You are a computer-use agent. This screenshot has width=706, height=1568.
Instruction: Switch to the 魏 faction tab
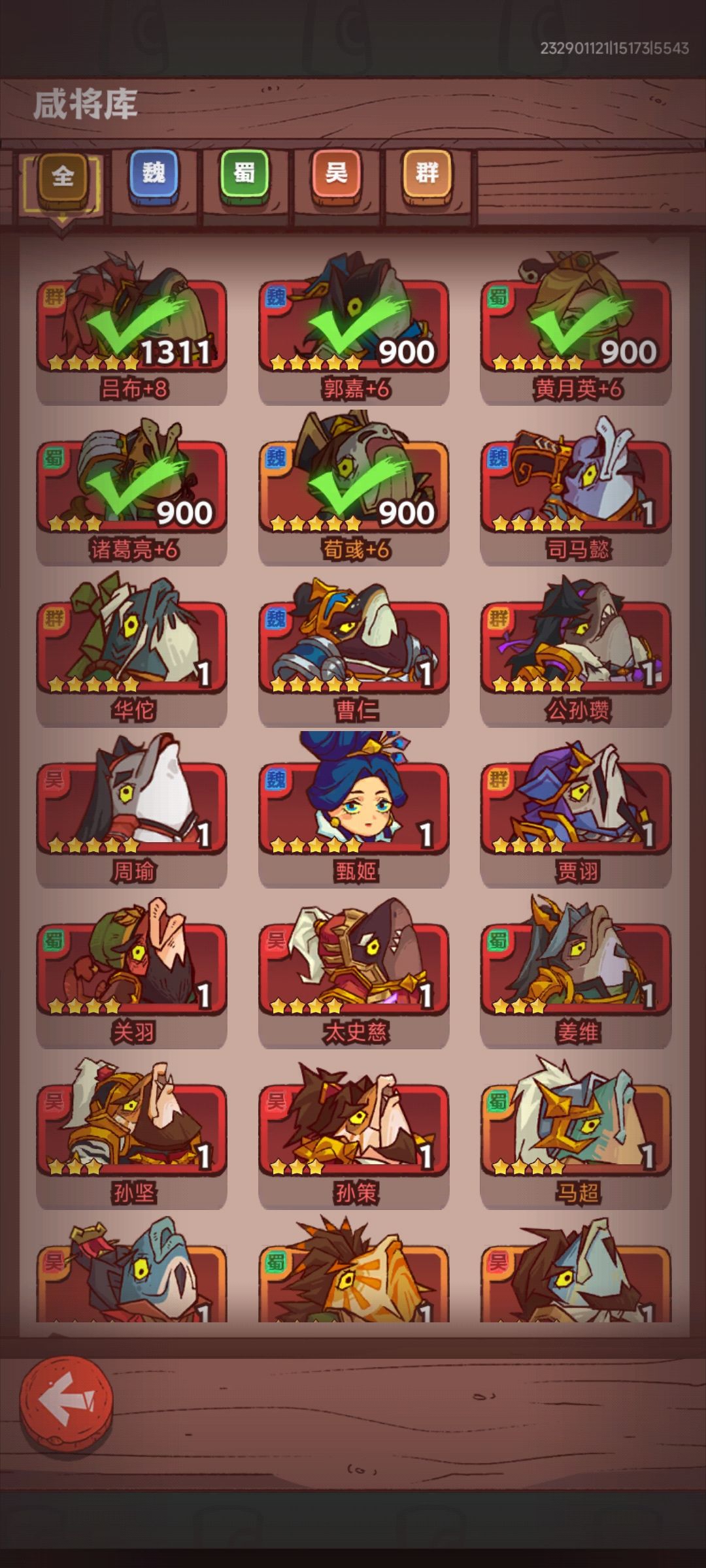click(x=154, y=174)
